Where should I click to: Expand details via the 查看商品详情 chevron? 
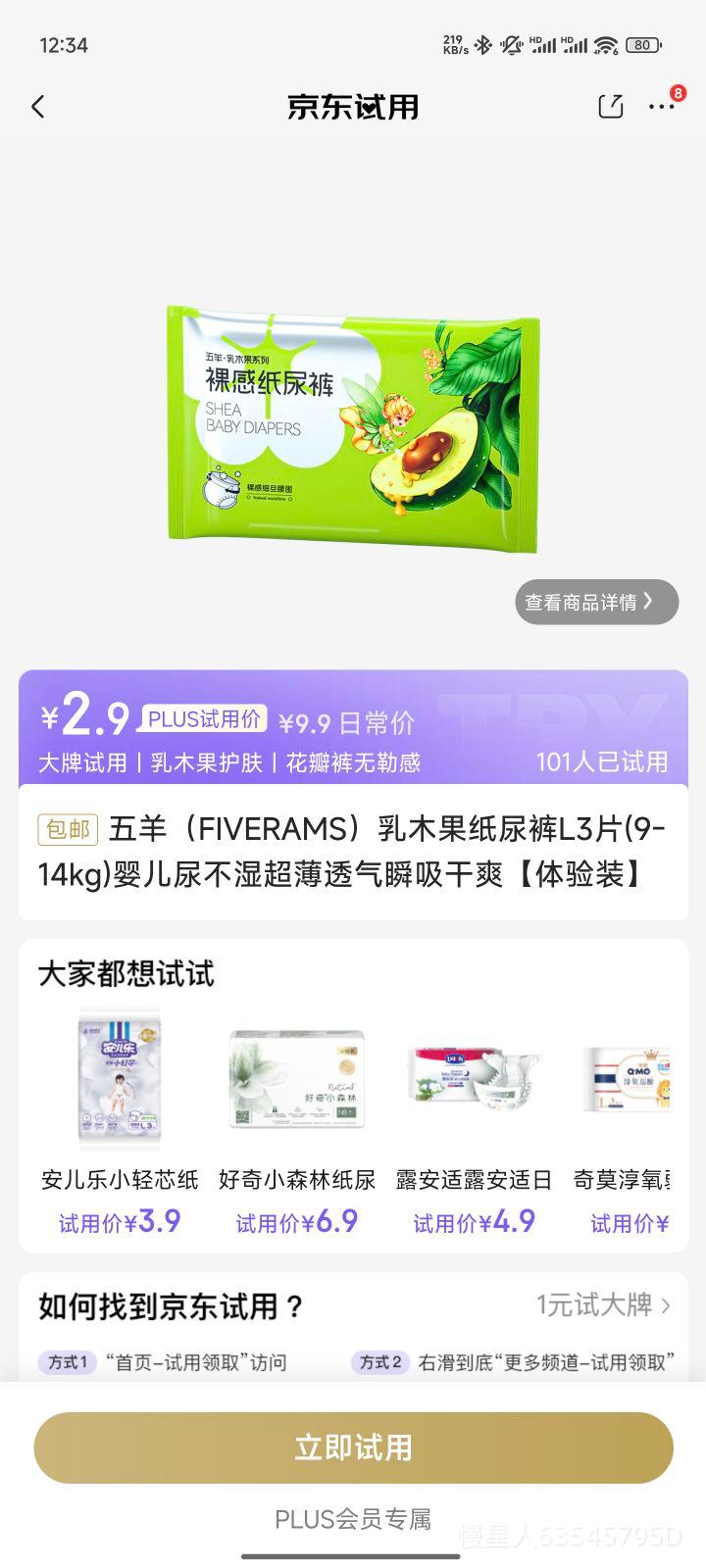tap(649, 603)
